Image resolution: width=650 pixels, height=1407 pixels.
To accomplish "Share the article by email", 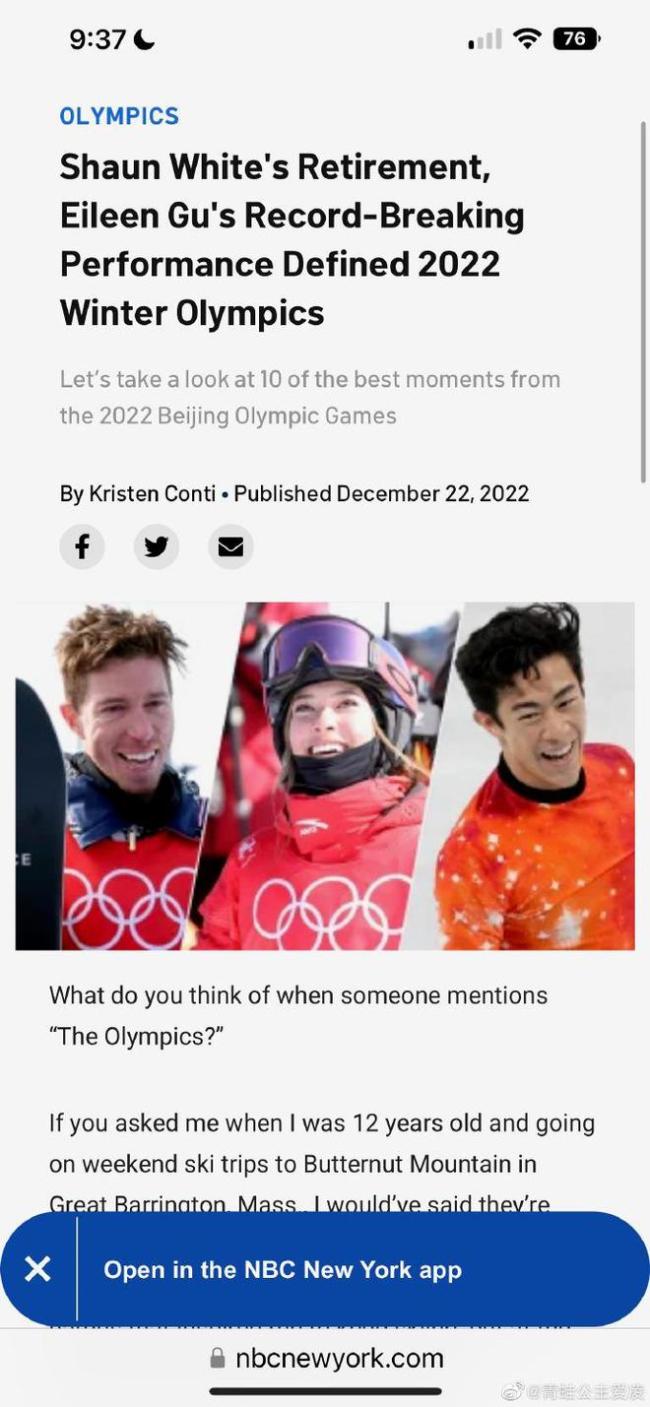I will click(x=230, y=547).
